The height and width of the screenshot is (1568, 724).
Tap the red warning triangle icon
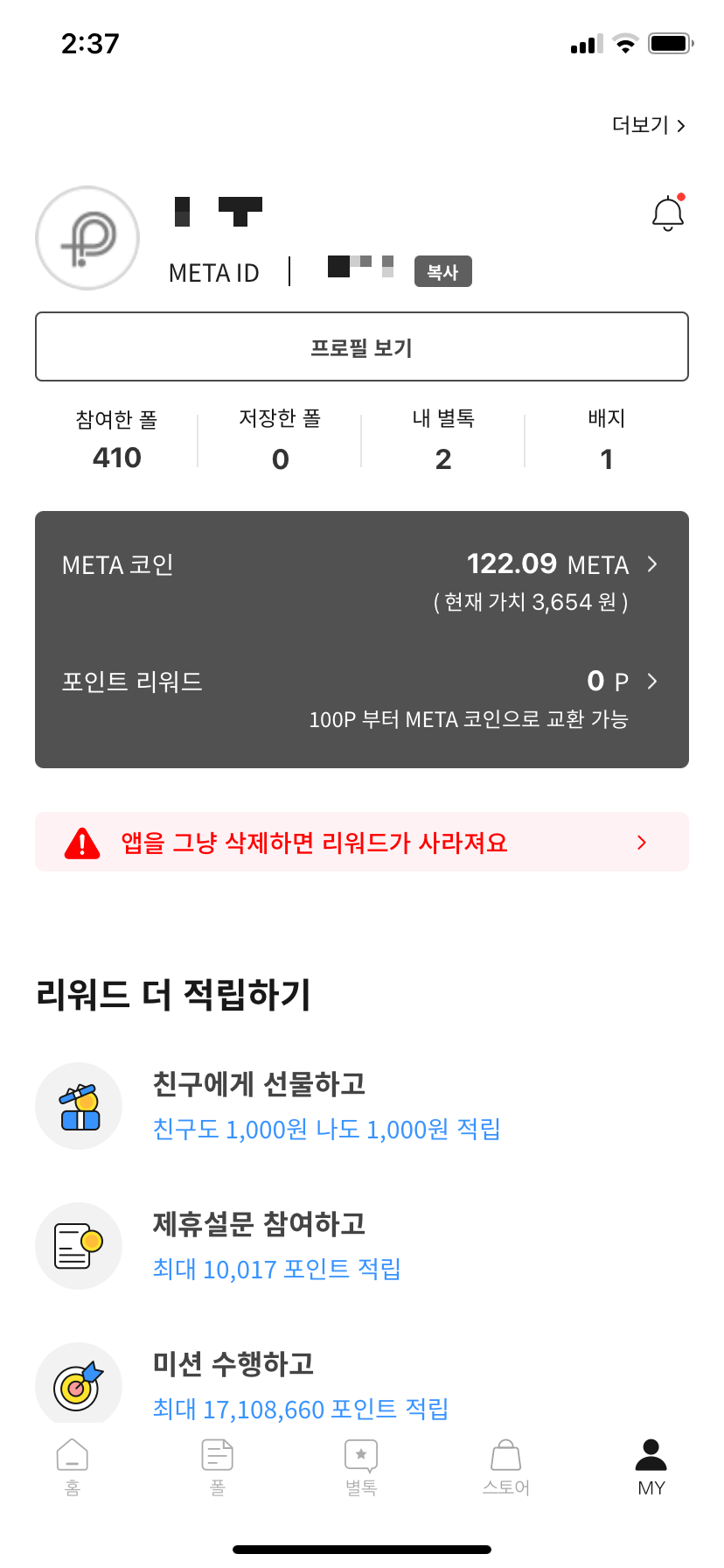pyautogui.click(x=81, y=842)
